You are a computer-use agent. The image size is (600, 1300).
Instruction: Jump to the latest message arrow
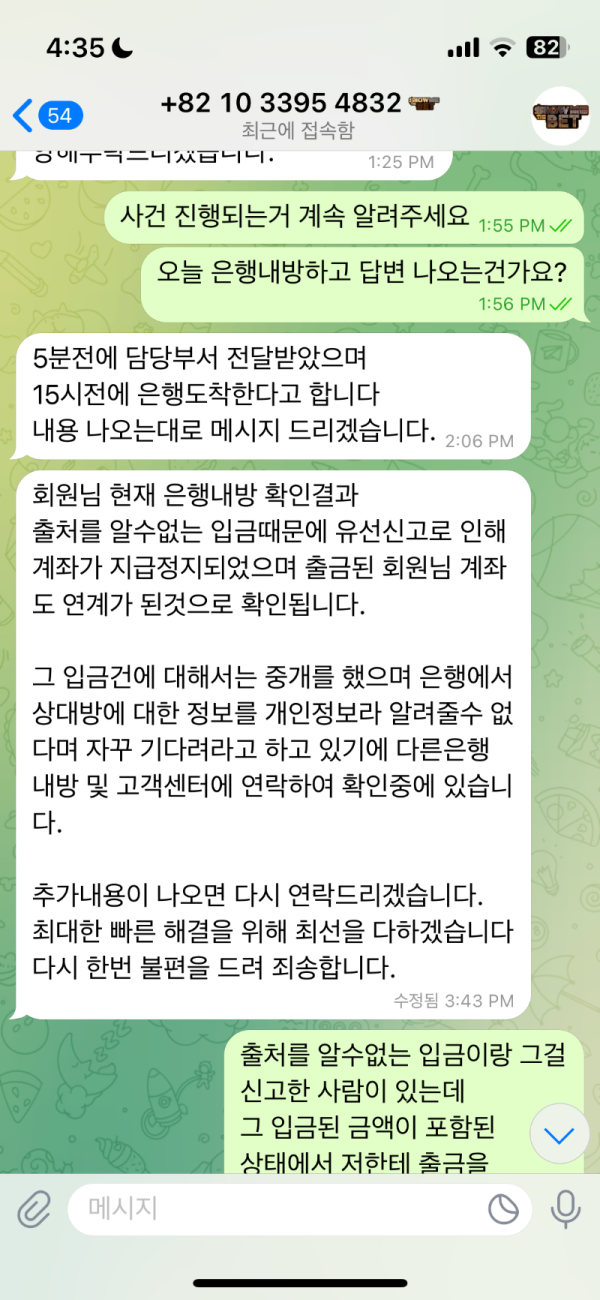click(x=558, y=1133)
